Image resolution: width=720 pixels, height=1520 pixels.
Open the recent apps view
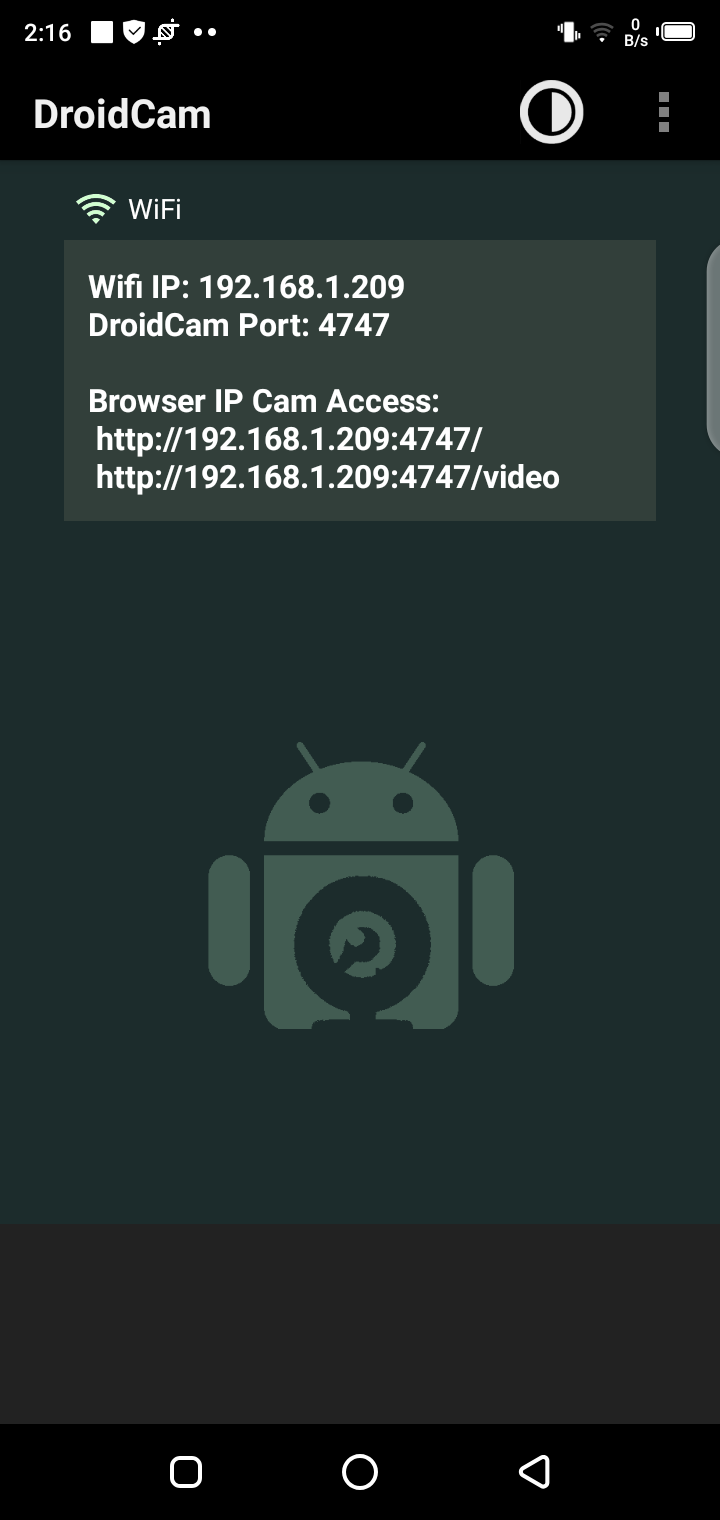pyautogui.click(x=186, y=1471)
